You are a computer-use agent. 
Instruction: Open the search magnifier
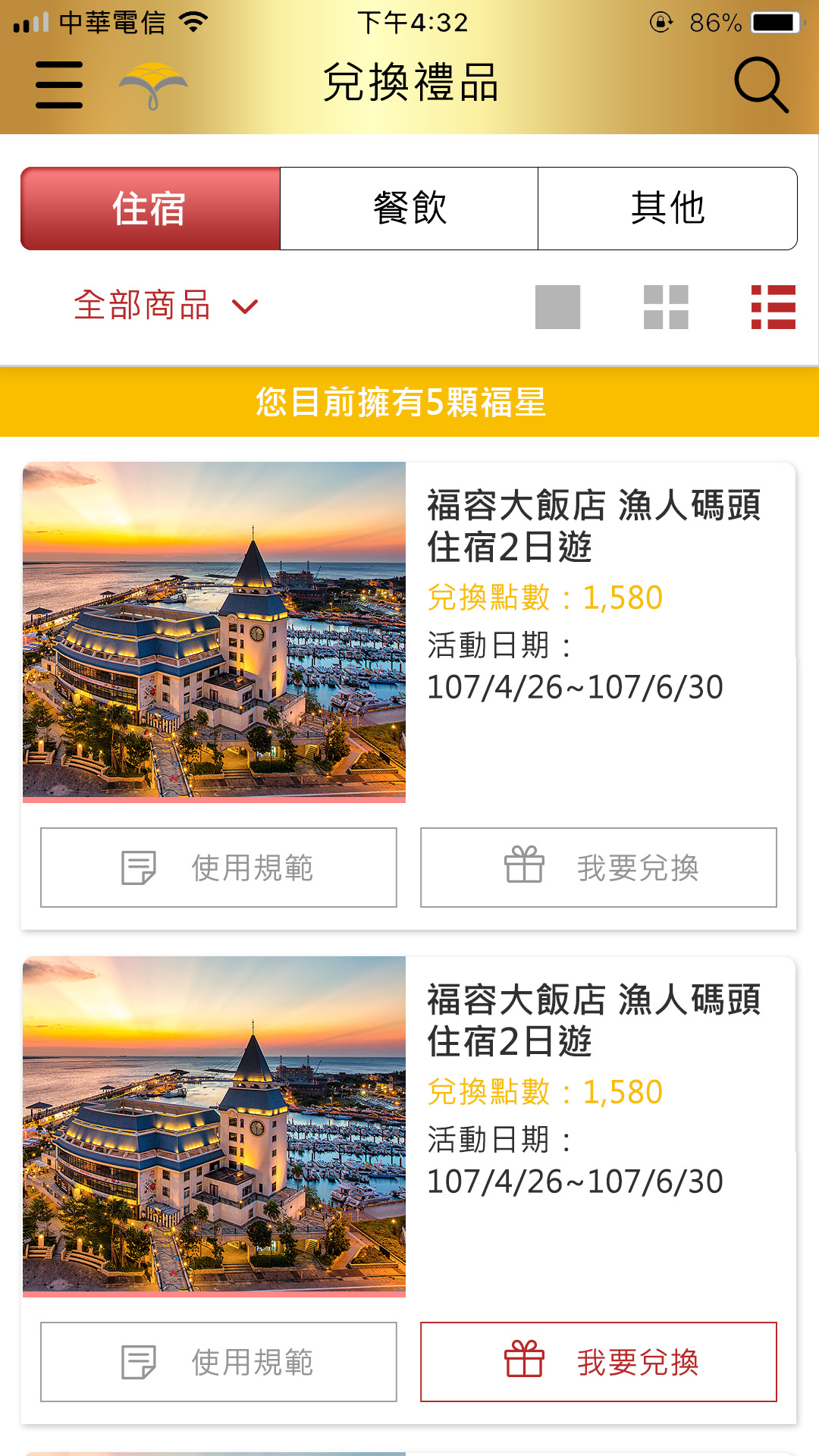(x=761, y=85)
